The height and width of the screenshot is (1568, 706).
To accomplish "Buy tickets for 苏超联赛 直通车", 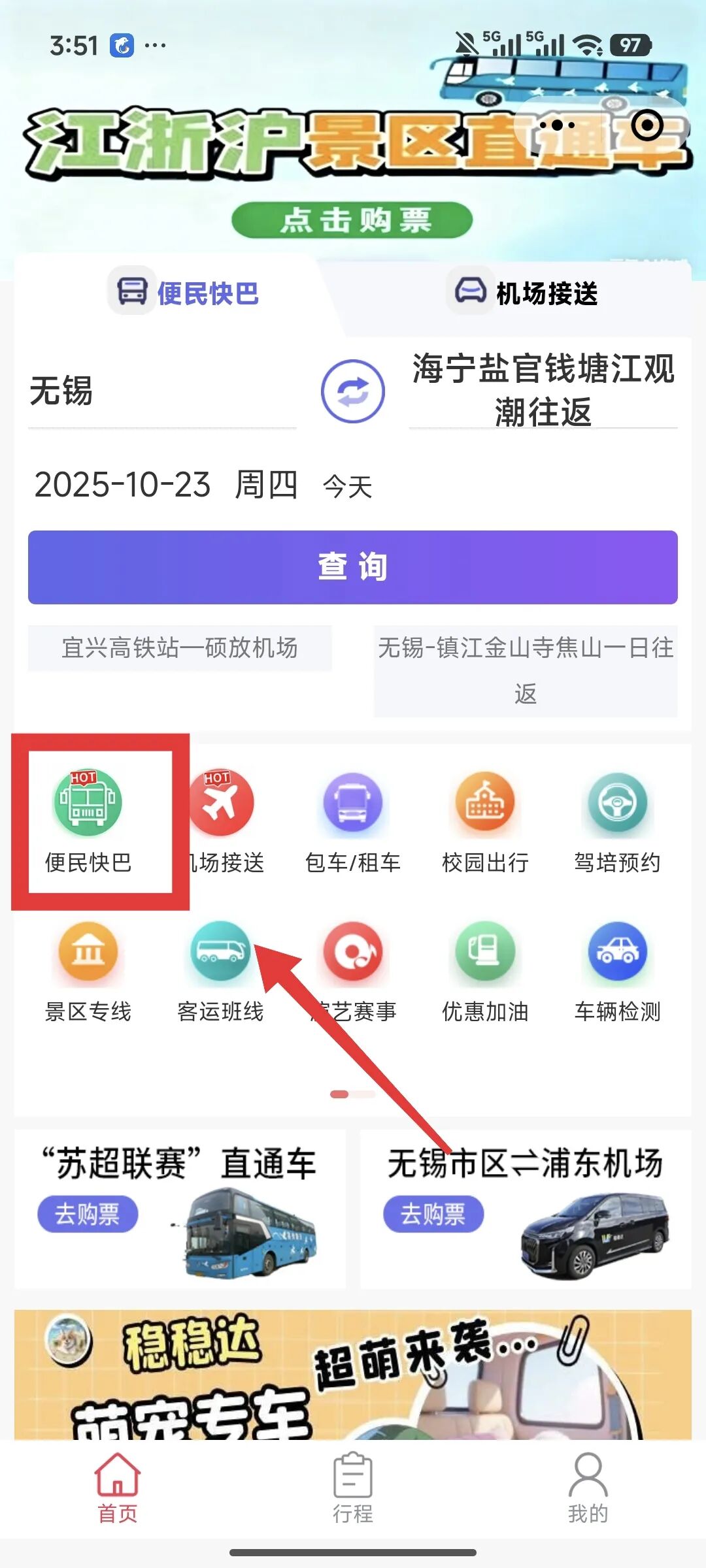I will point(88,1214).
